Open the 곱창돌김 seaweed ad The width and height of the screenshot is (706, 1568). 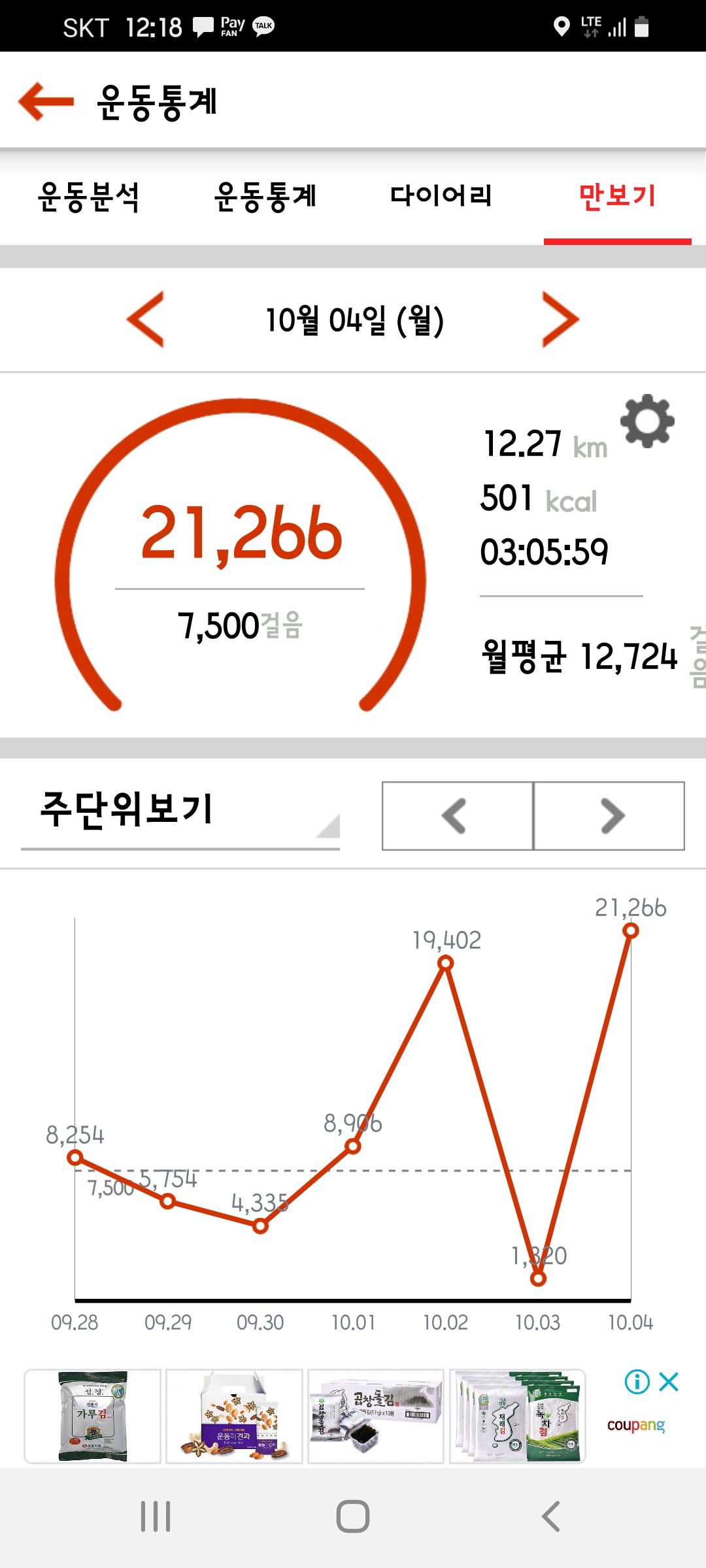click(376, 1416)
